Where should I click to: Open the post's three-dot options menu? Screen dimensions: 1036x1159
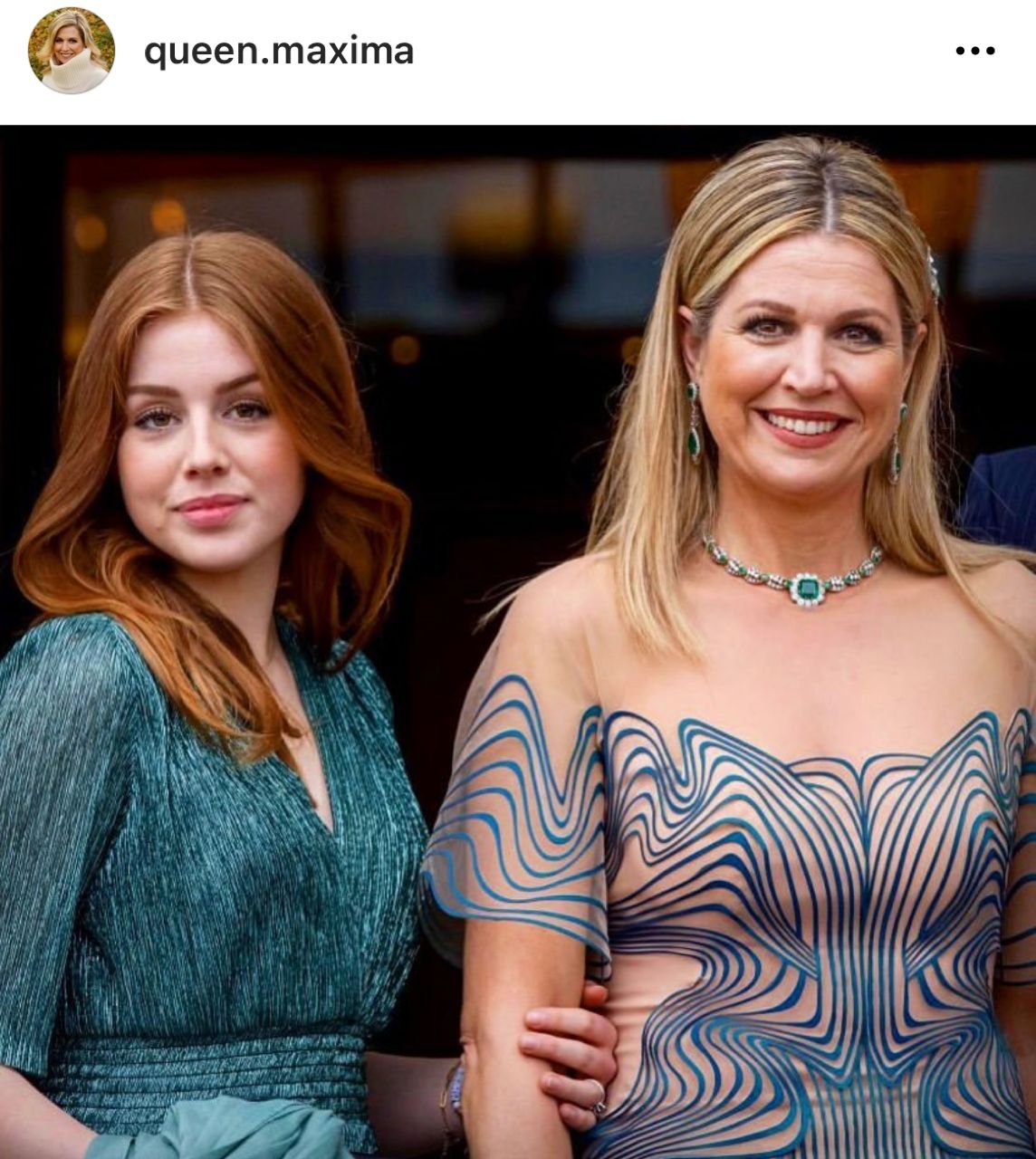975,52
